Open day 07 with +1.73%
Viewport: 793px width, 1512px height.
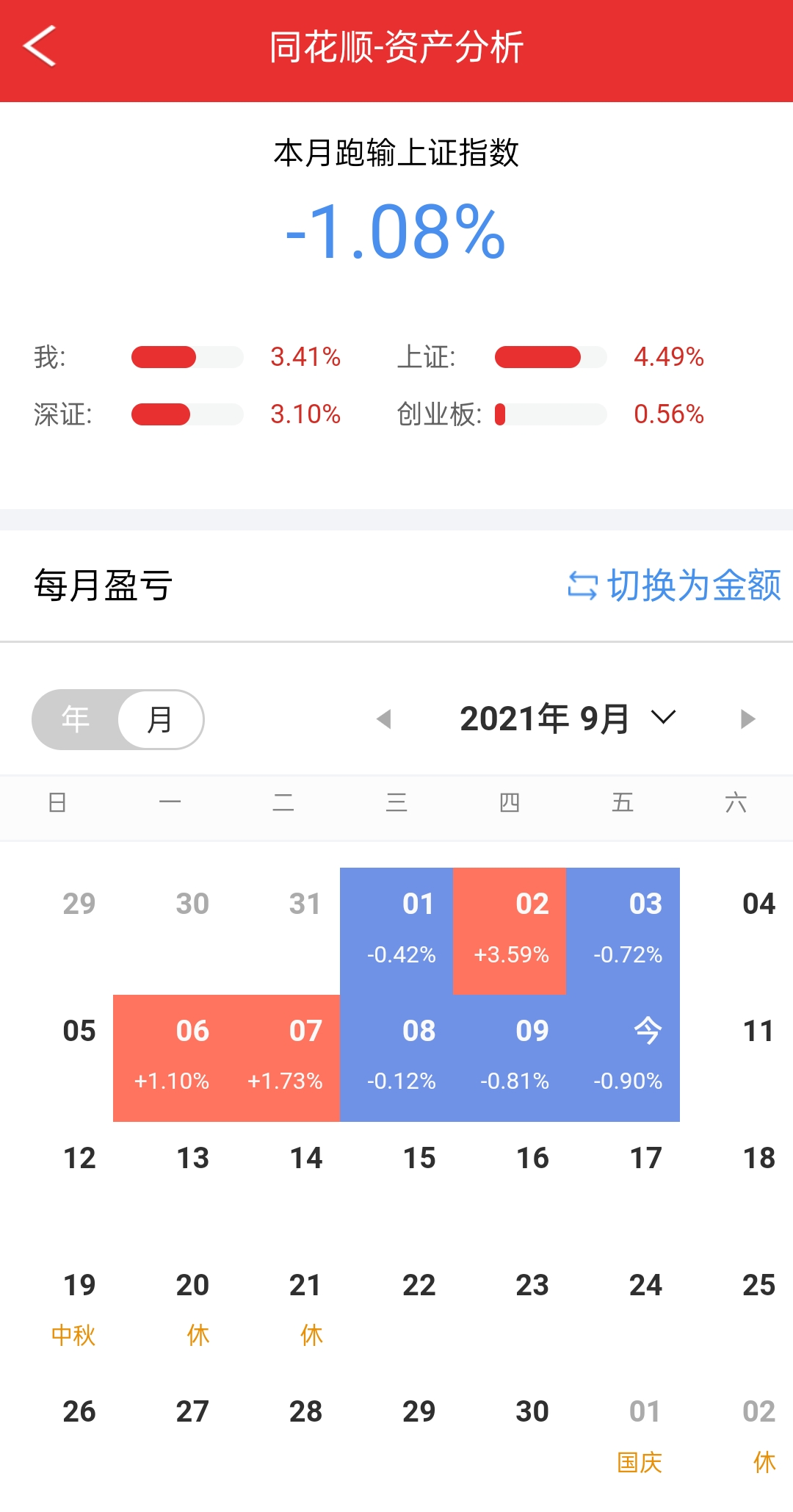tap(284, 1058)
